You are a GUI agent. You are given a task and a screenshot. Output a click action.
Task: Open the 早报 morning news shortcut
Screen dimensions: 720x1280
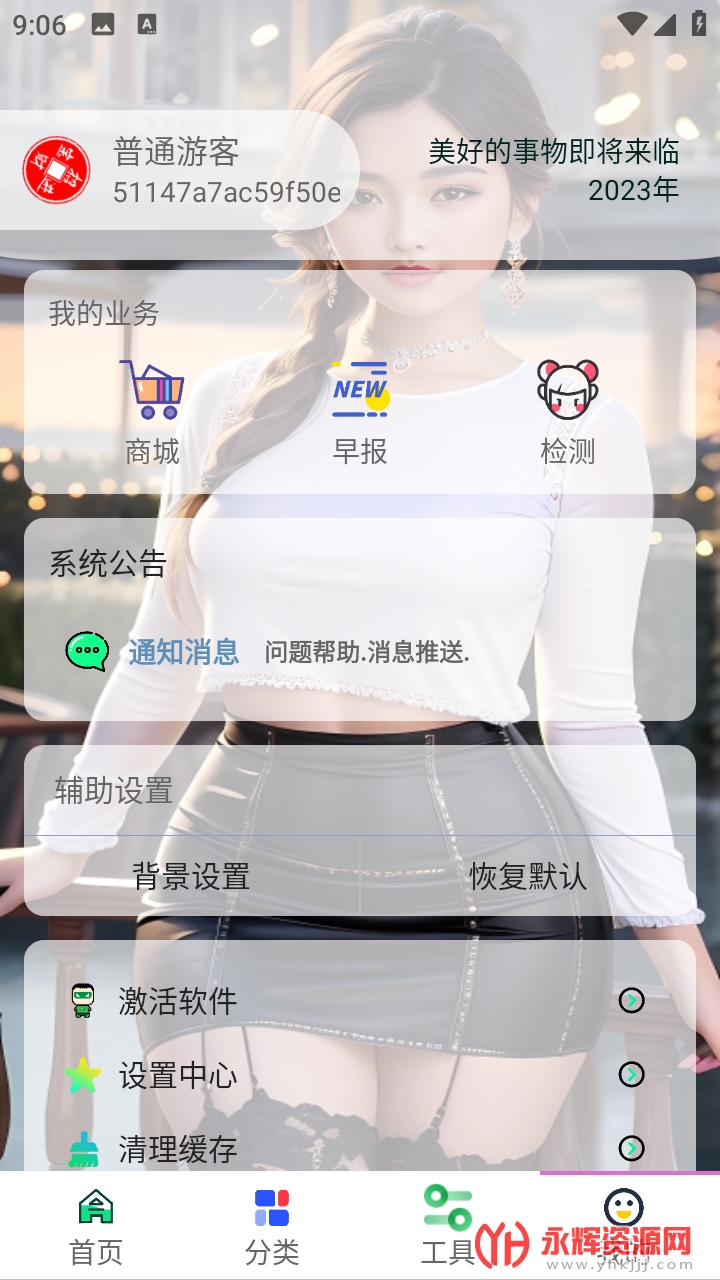coord(360,412)
